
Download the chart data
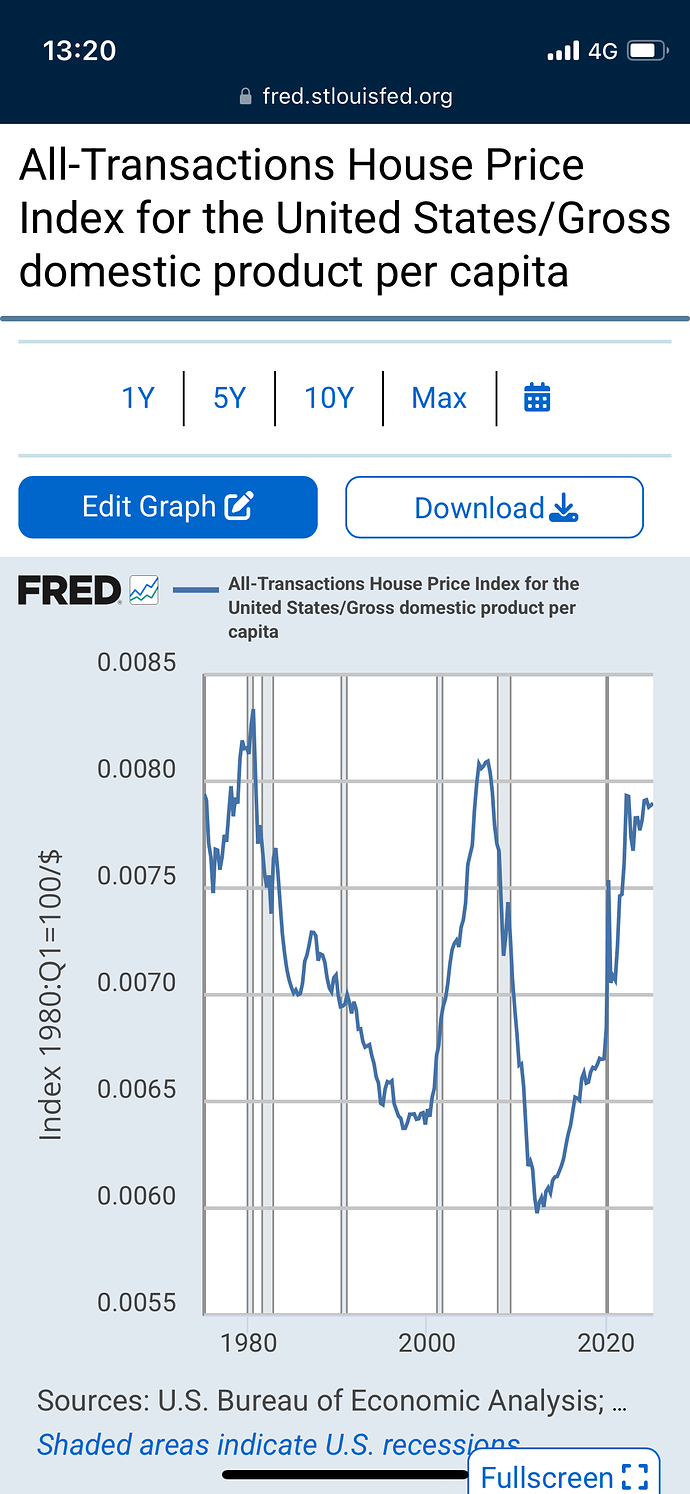pos(494,507)
